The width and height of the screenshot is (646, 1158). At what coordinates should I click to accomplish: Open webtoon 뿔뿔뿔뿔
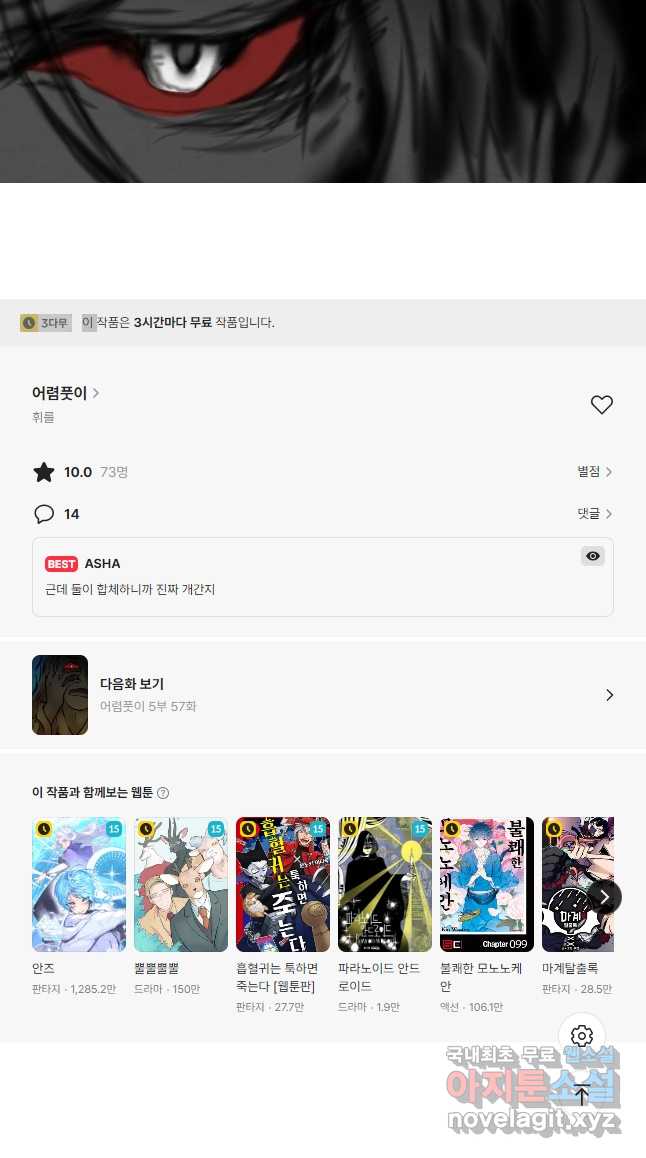click(181, 885)
